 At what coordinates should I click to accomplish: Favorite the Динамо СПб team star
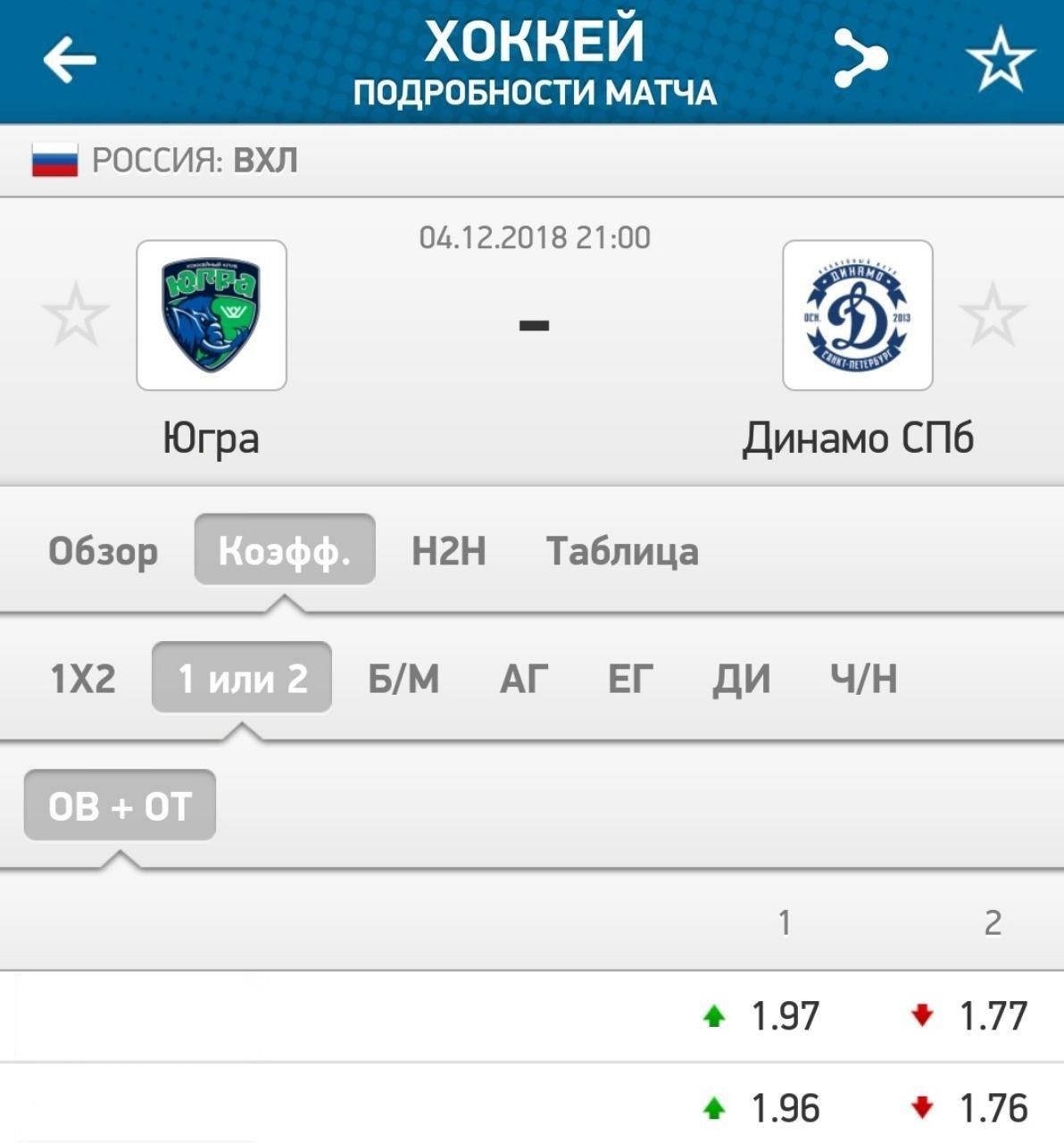click(x=992, y=315)
